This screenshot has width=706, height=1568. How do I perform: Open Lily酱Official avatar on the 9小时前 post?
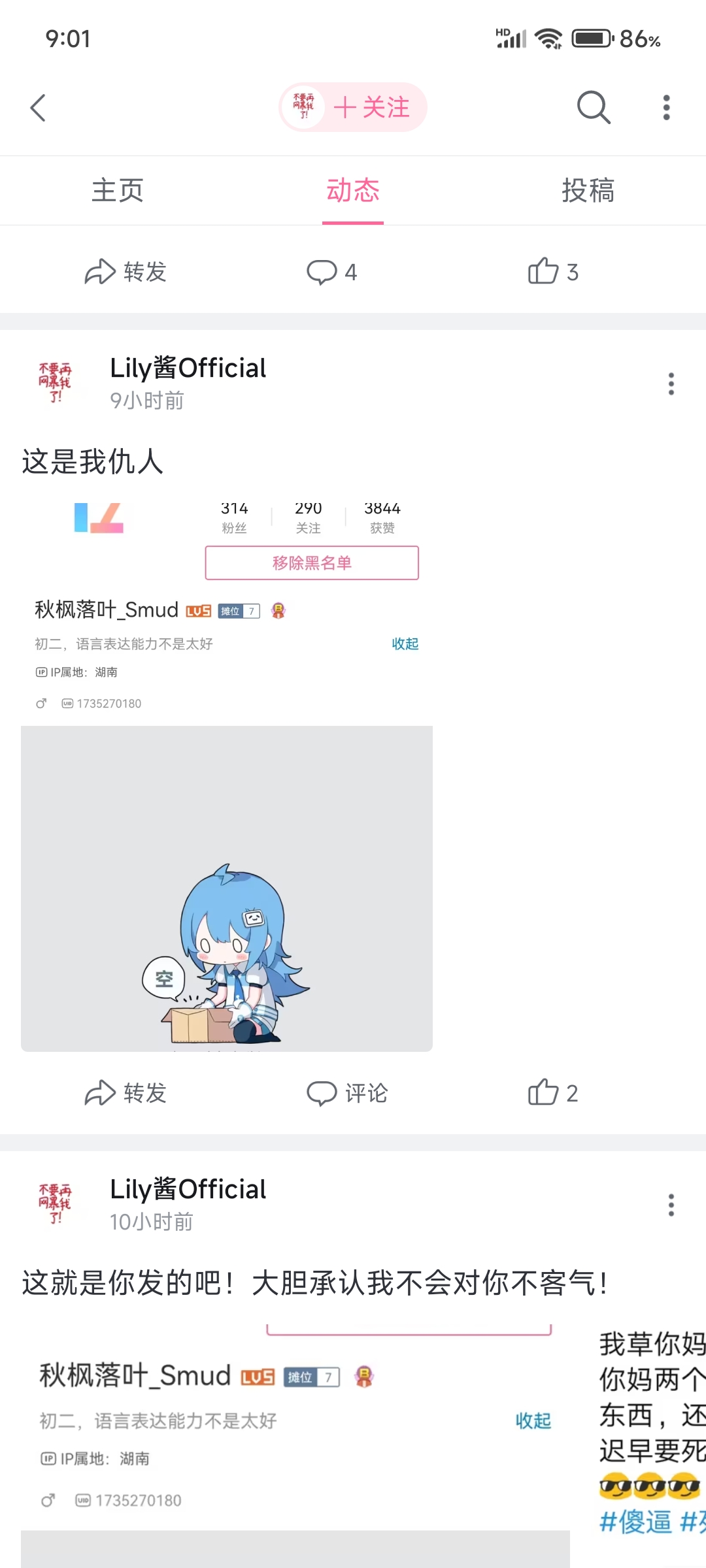click(55, 383)
